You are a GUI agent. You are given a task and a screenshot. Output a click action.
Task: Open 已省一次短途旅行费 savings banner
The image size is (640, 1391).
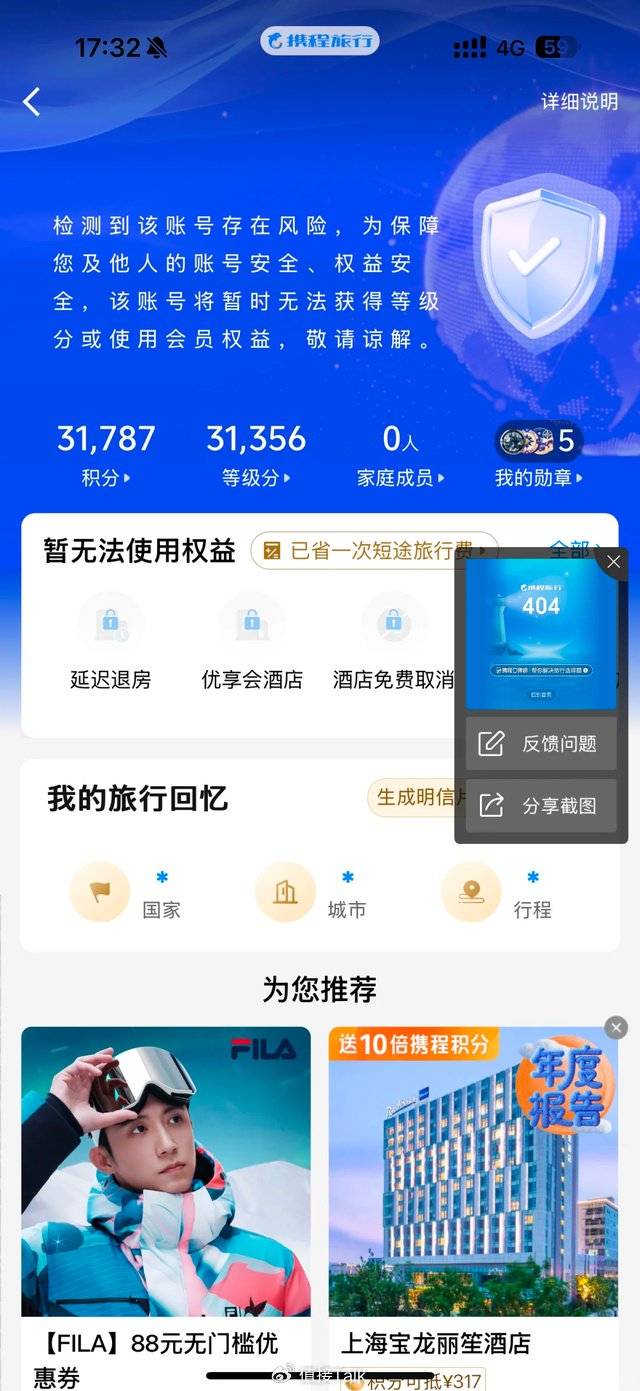click(374, 550)
